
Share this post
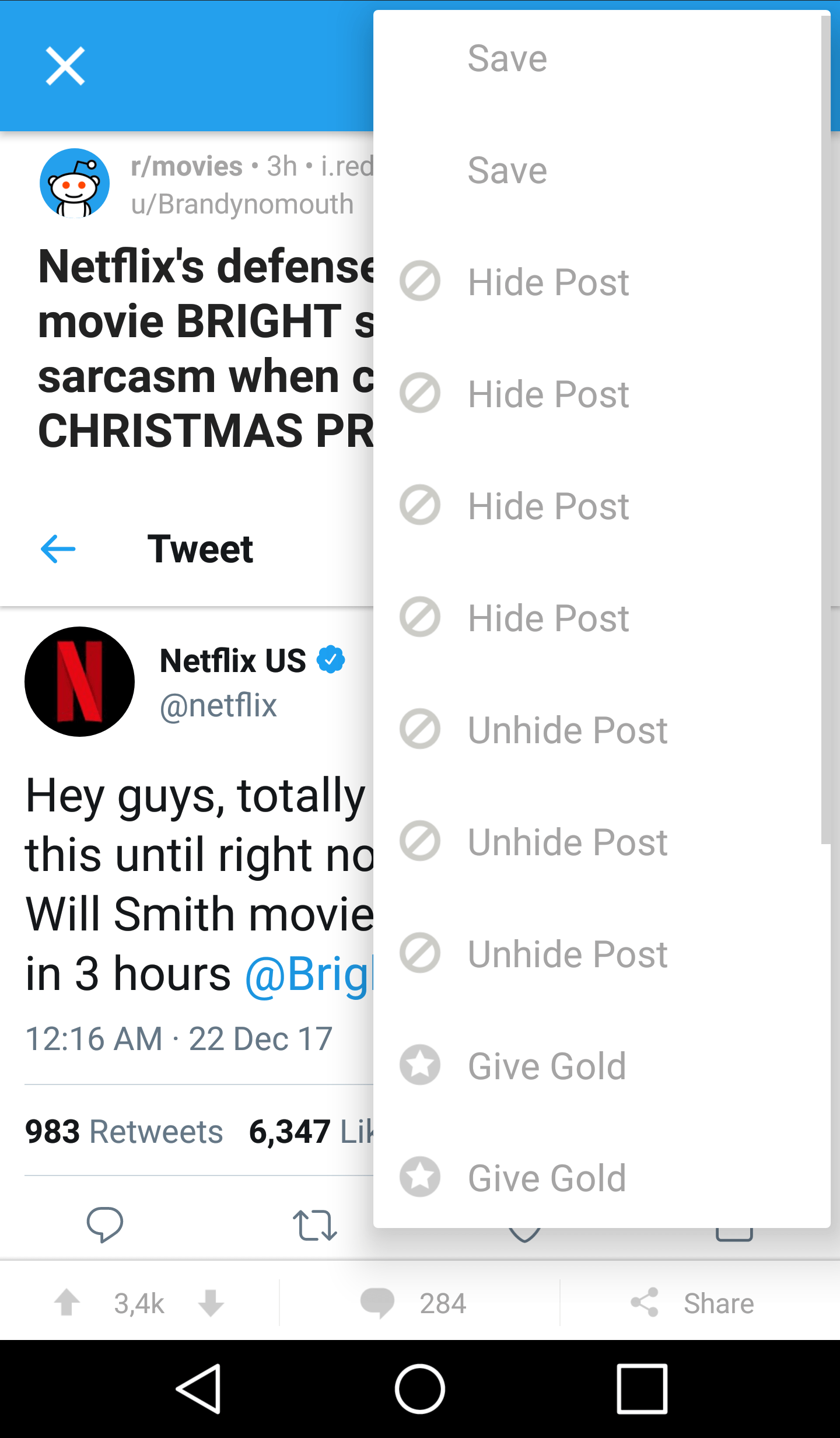pyautogui.click(x=692, y=1303)
